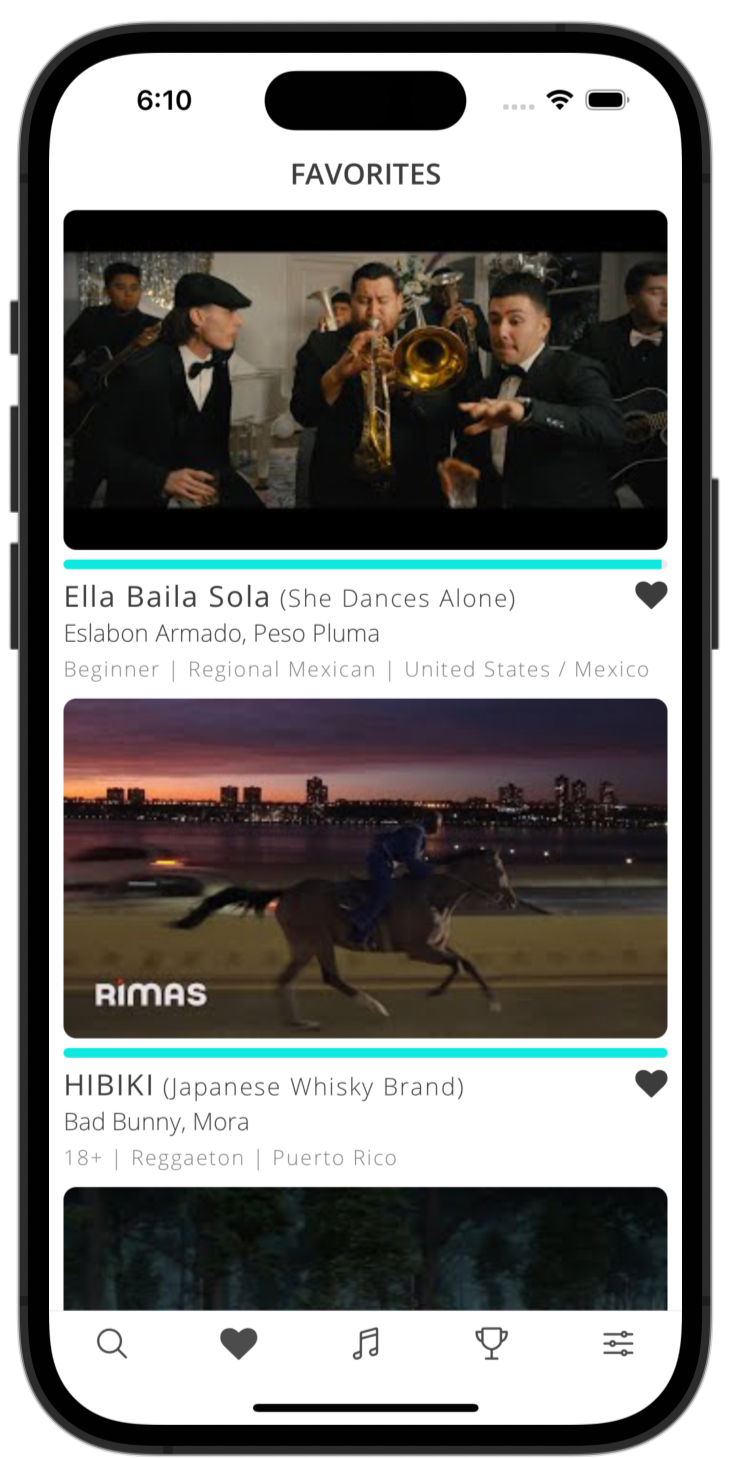The image size is (730, 1458).
Task: Switch to the FAVORITES screen title
Action: (x=365, y=174)
